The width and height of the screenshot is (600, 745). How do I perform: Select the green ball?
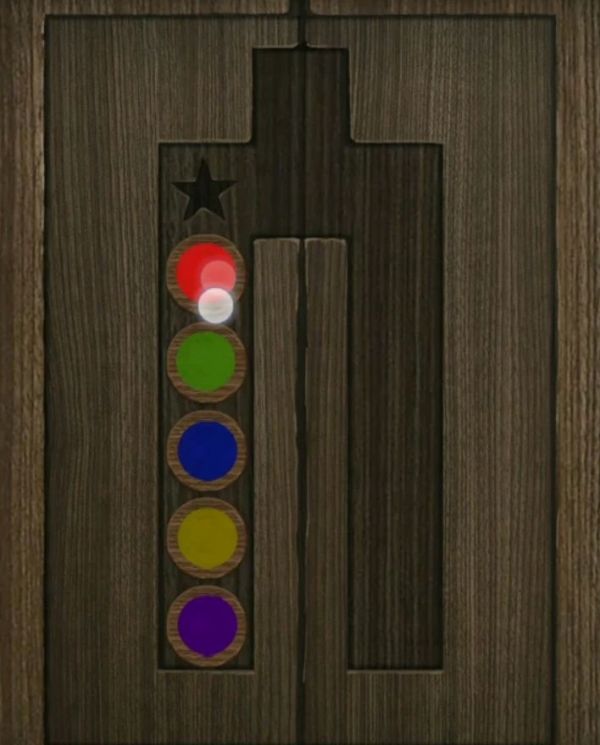click(207, 362)
